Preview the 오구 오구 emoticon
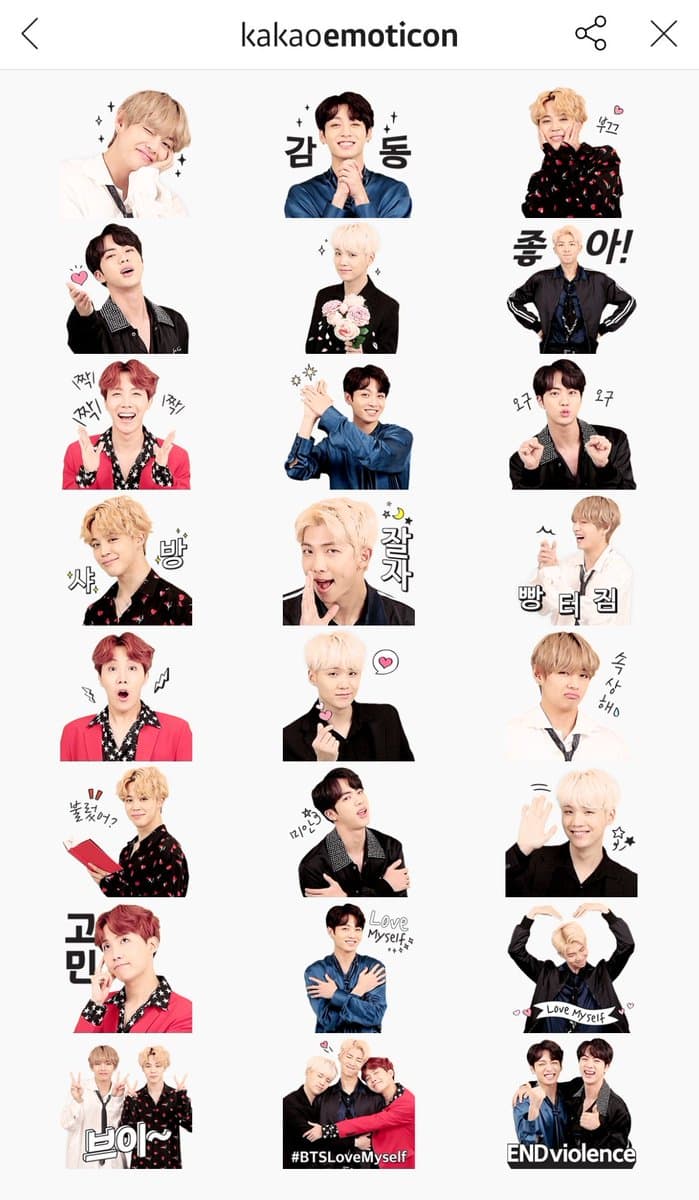699x1200 pixels. 571,425
